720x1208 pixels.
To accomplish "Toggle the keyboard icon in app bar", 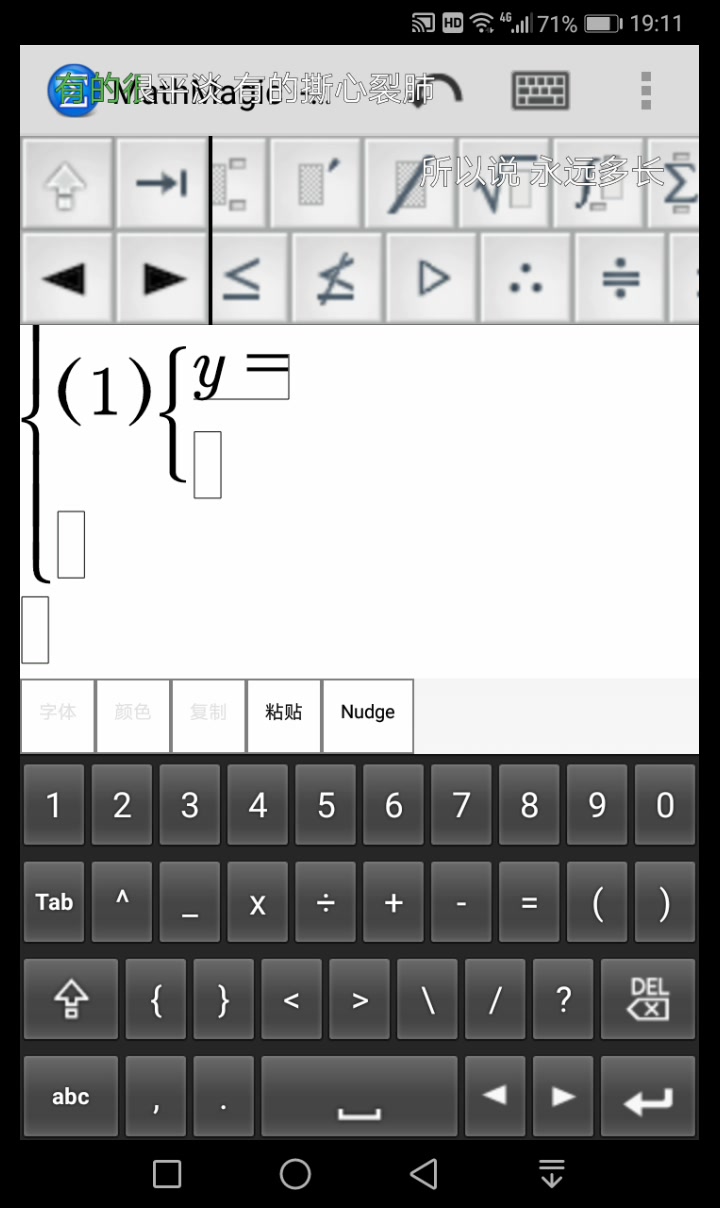I will pyautogui.click(x=540, y=91).
